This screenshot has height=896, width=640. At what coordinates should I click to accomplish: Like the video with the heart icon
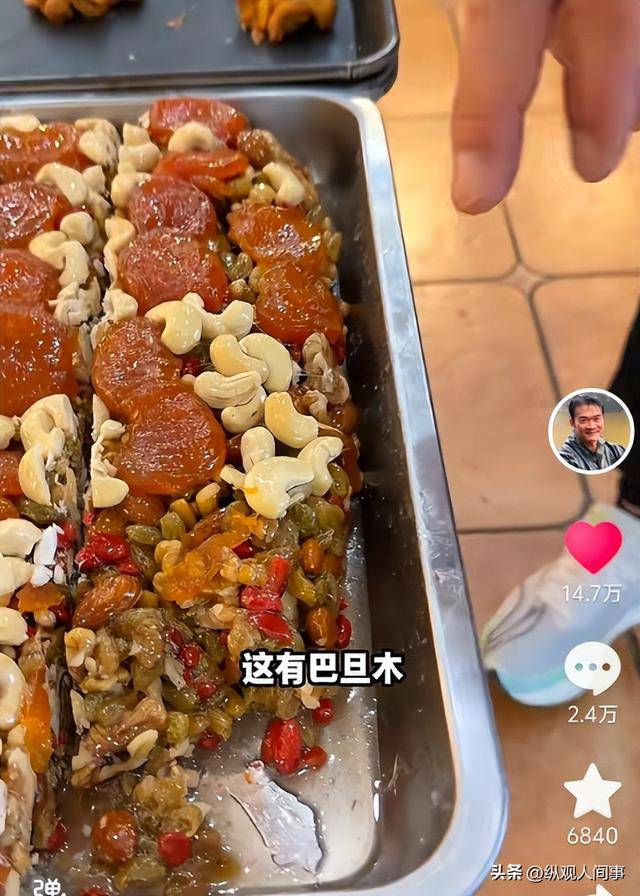[592, 547]
